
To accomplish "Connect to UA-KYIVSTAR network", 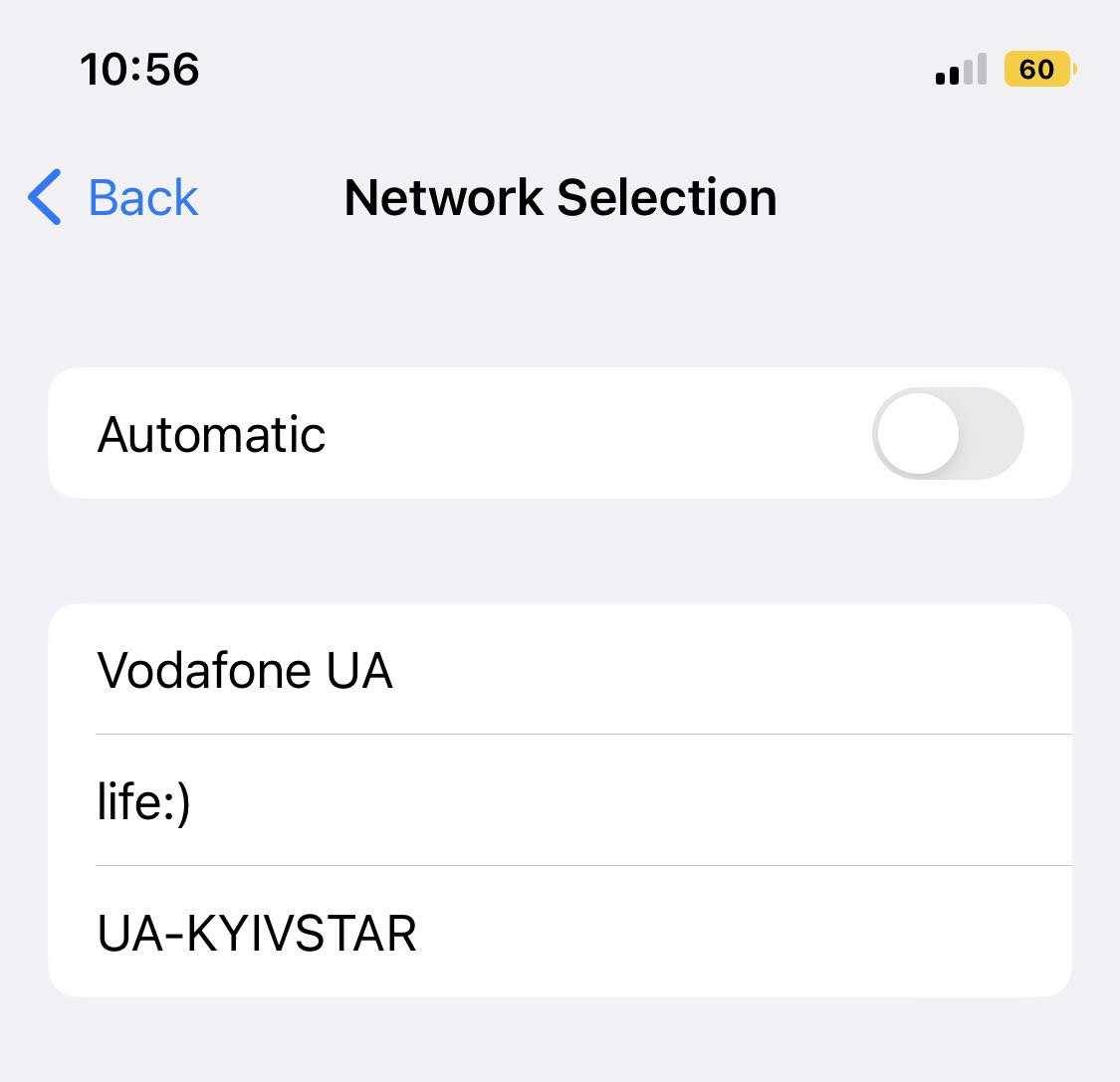I will coord(558,933).
